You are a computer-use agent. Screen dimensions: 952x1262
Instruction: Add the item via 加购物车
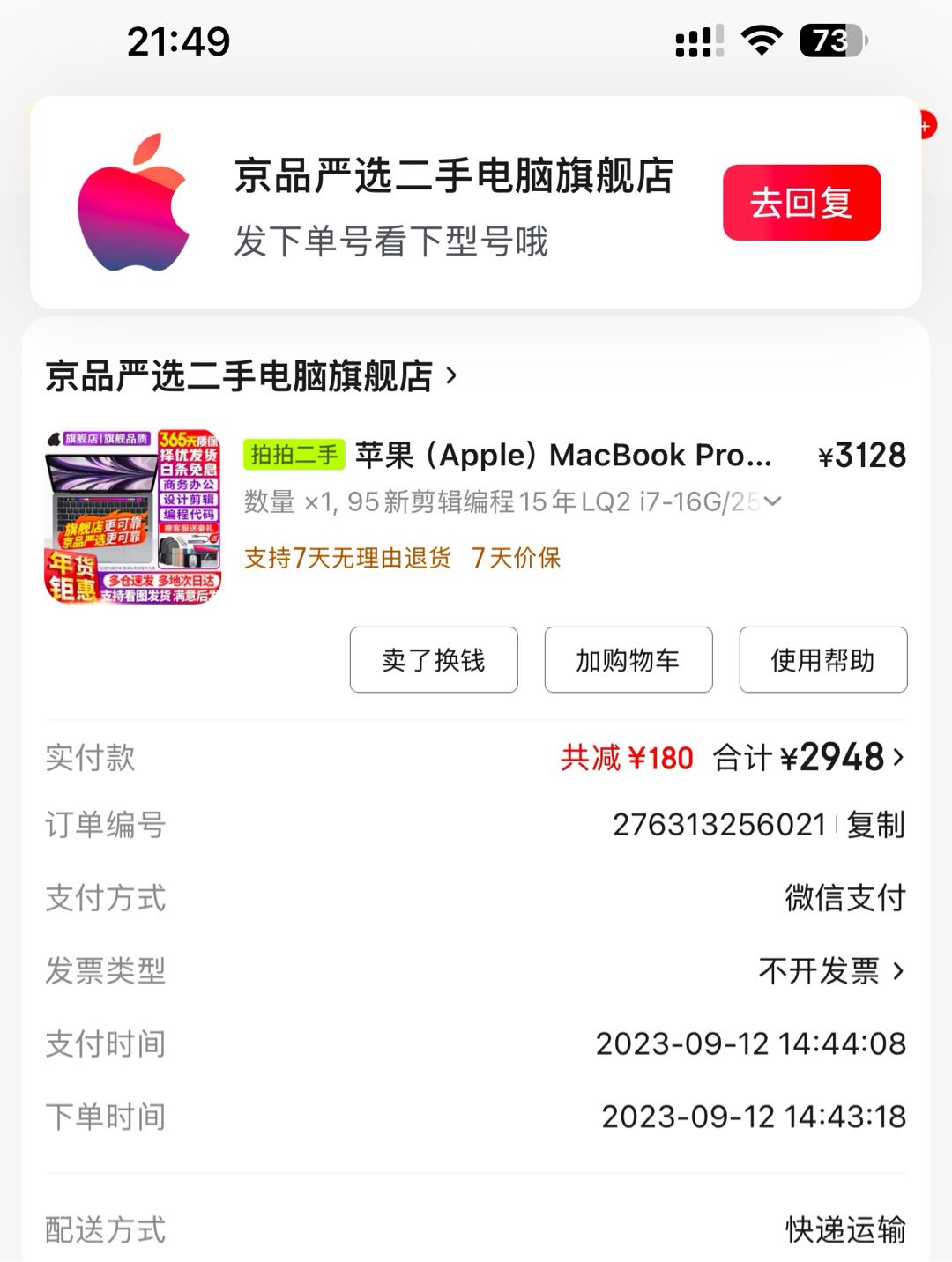(x=628, y=660)
